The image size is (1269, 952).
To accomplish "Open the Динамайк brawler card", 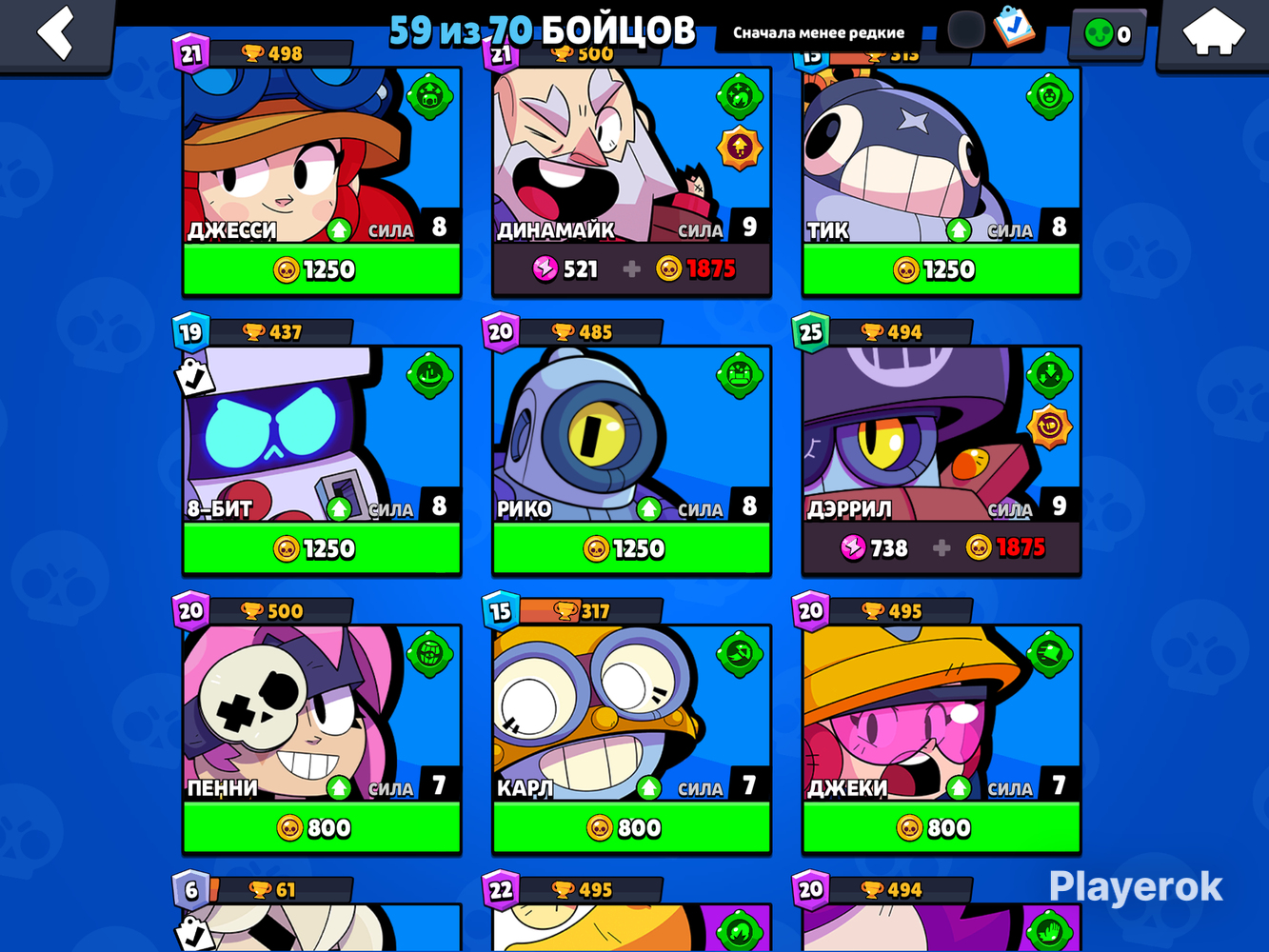I will click(631, 155).
